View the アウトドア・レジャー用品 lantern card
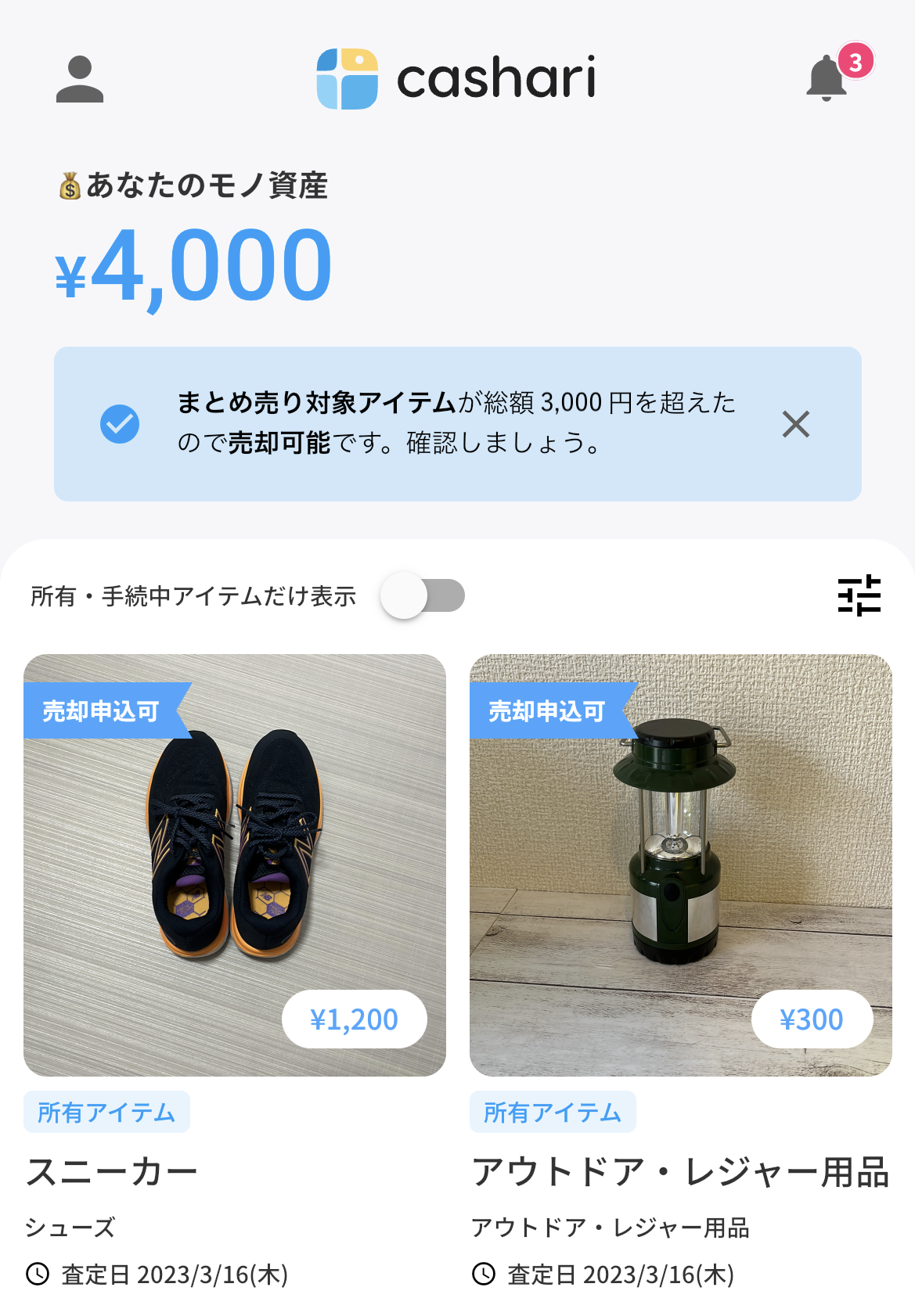 point(680,865)
